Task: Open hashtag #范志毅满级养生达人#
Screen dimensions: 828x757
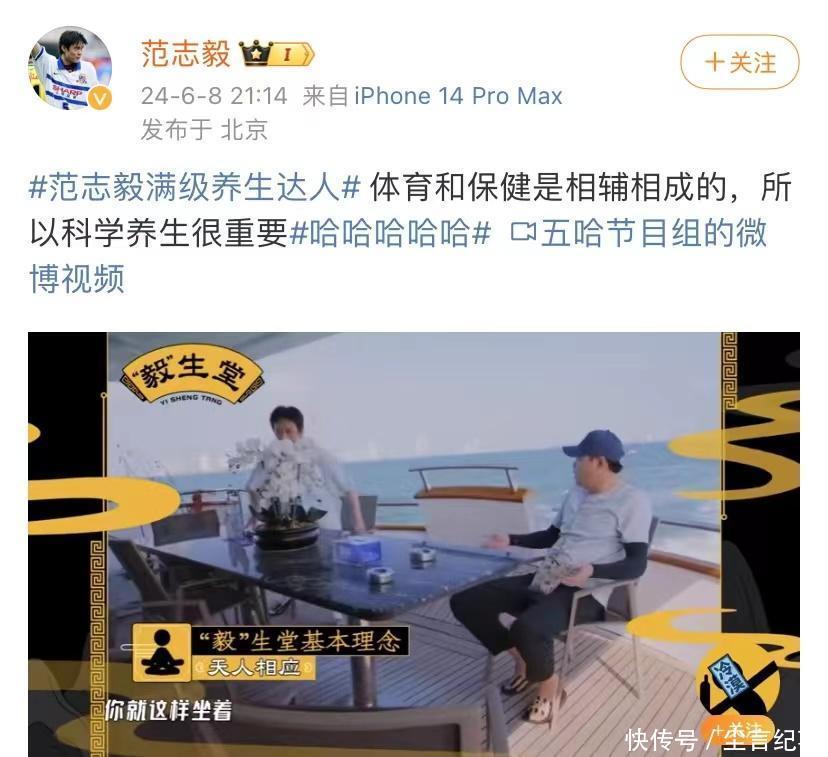Action: [x=195, y=187]
